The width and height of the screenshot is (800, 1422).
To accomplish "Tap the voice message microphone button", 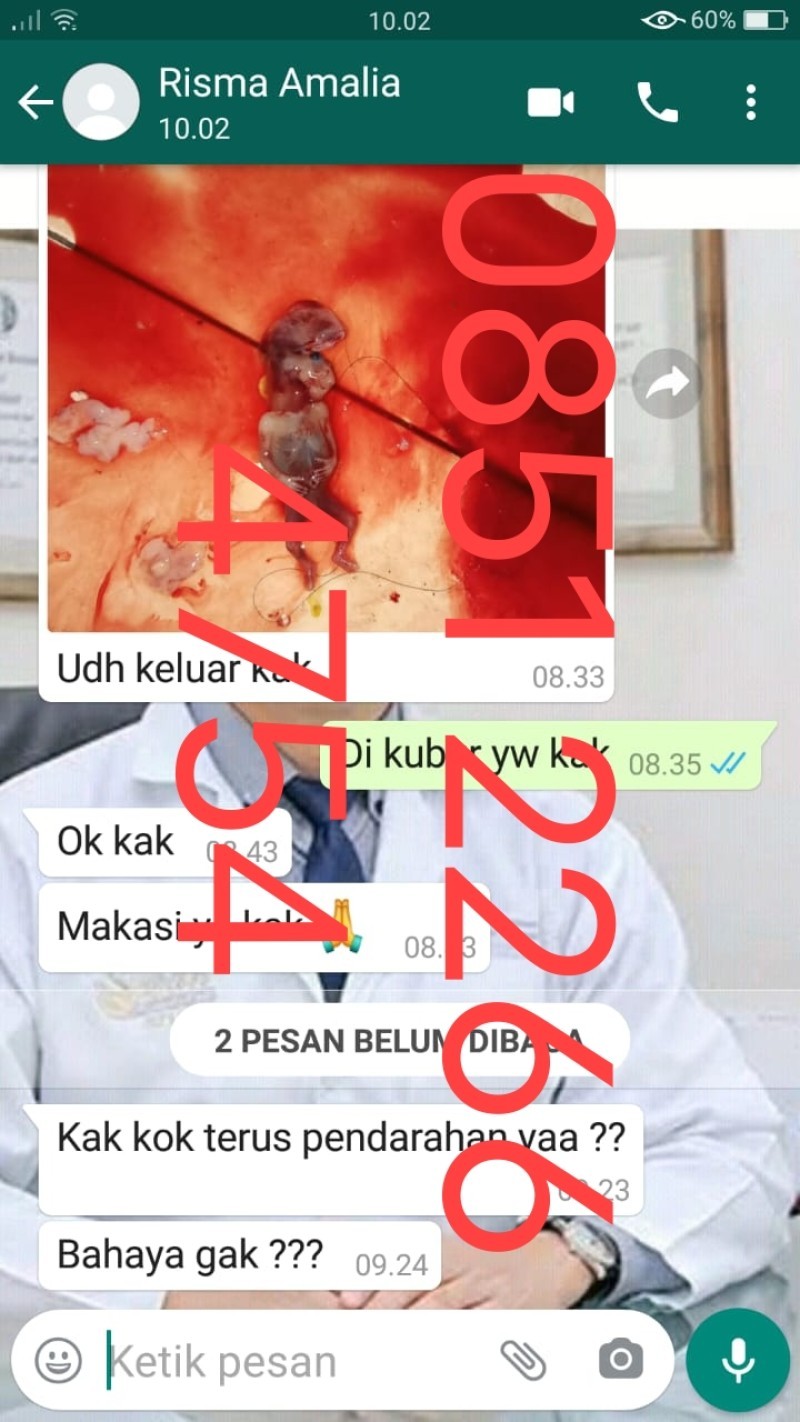I will tap(738, 1360).
